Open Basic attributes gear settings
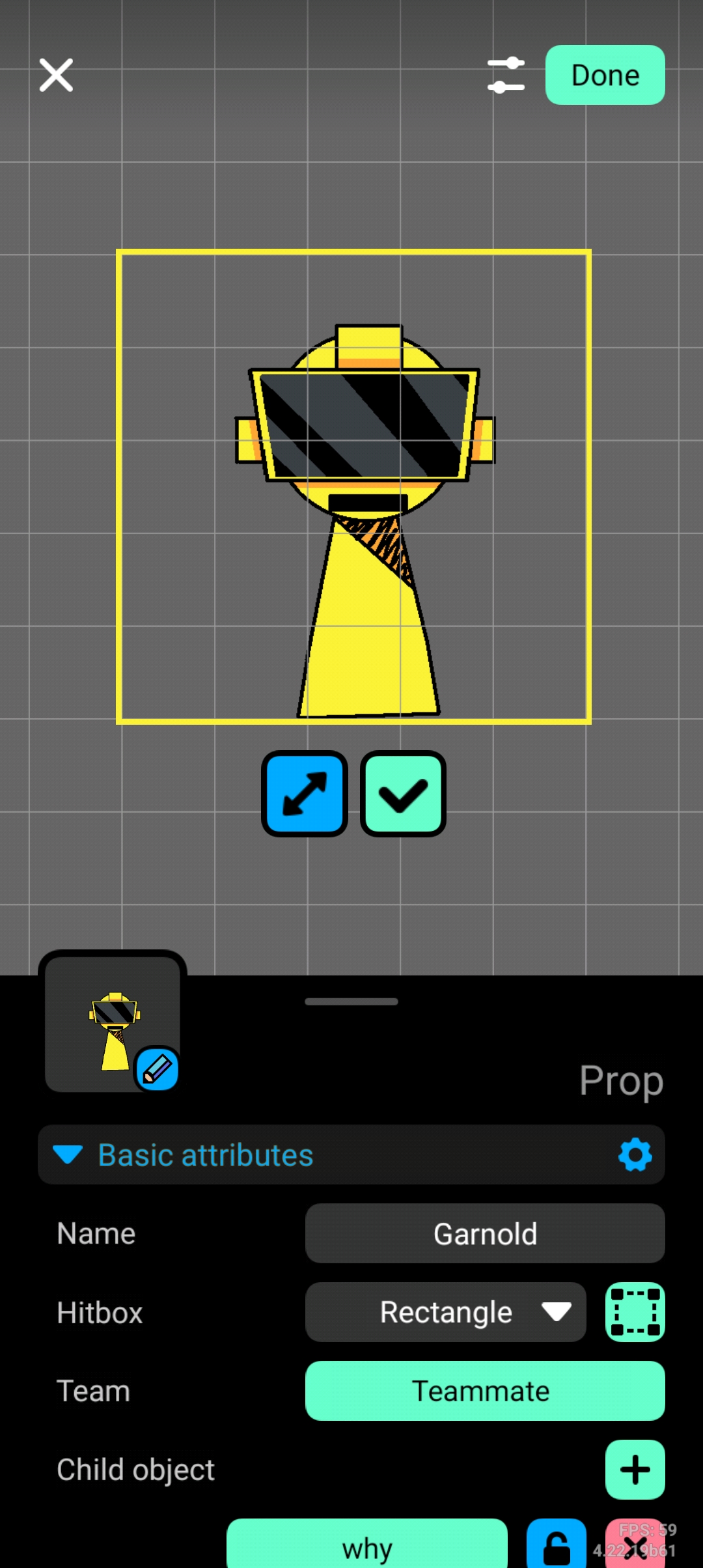This screenshot has height=1568, width=703. coord(635,1155)
